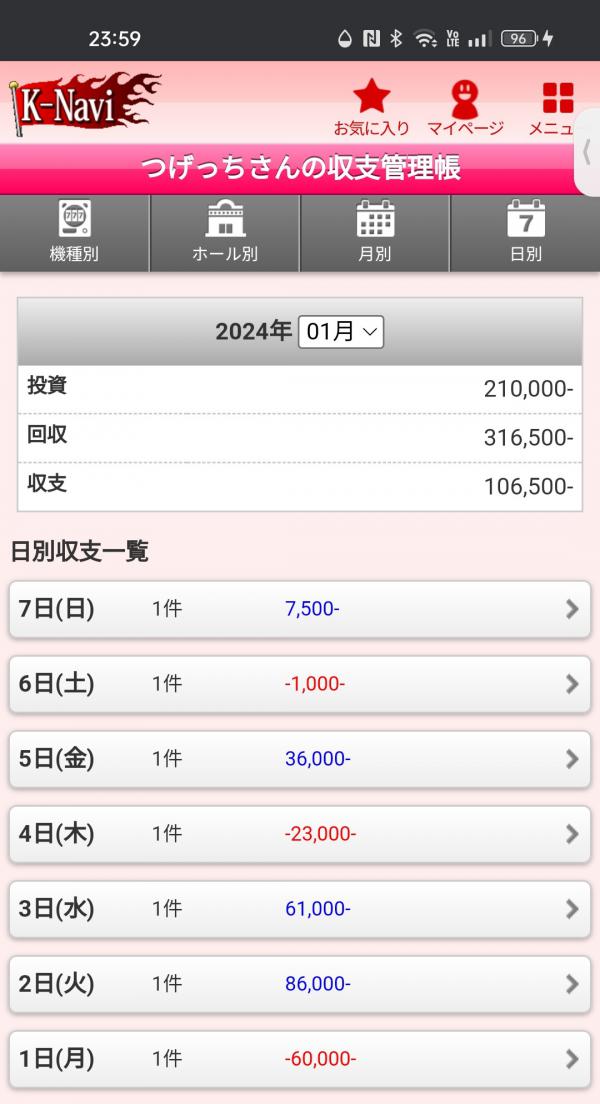
Task: View details for 4日(木)
Action: [300, 834]
